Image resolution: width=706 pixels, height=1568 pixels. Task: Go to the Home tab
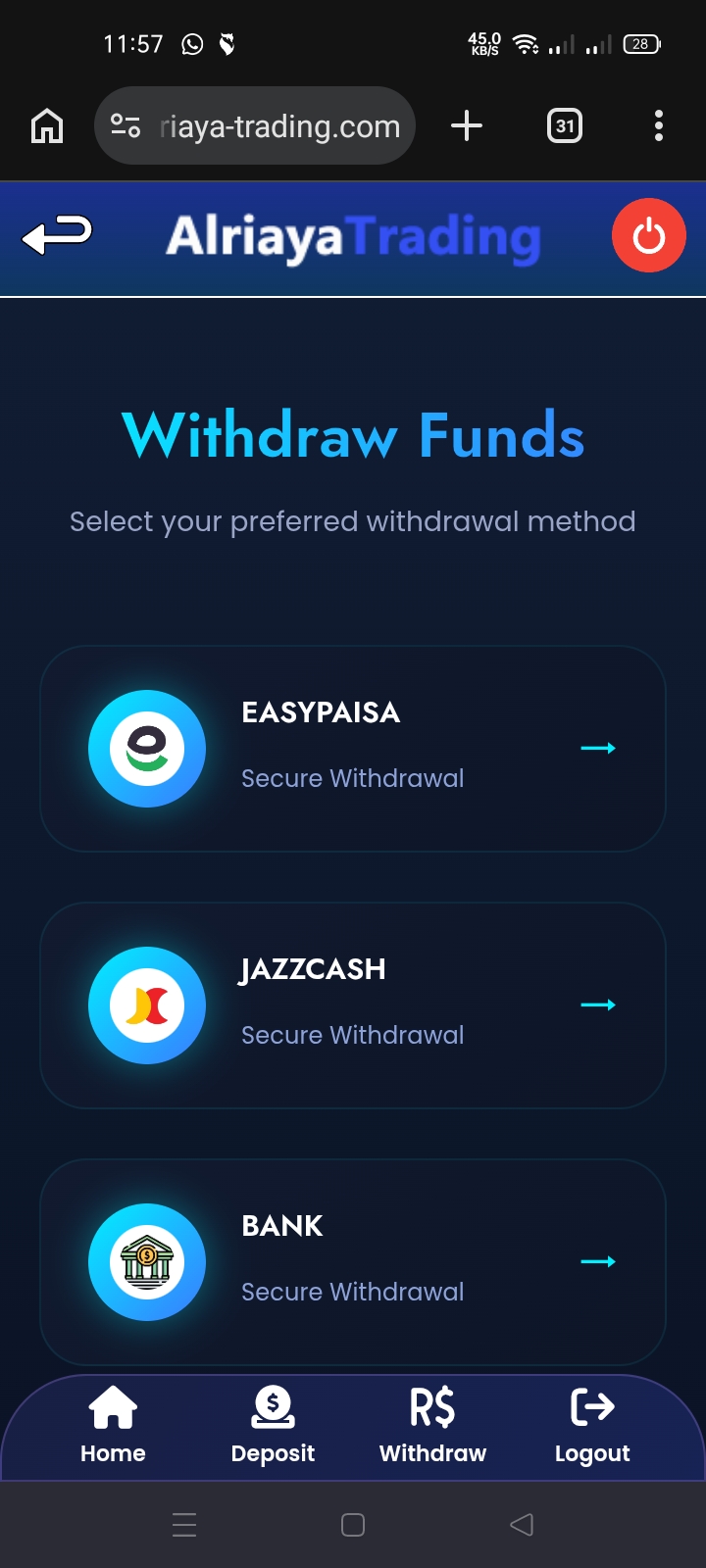(113, 1426)
